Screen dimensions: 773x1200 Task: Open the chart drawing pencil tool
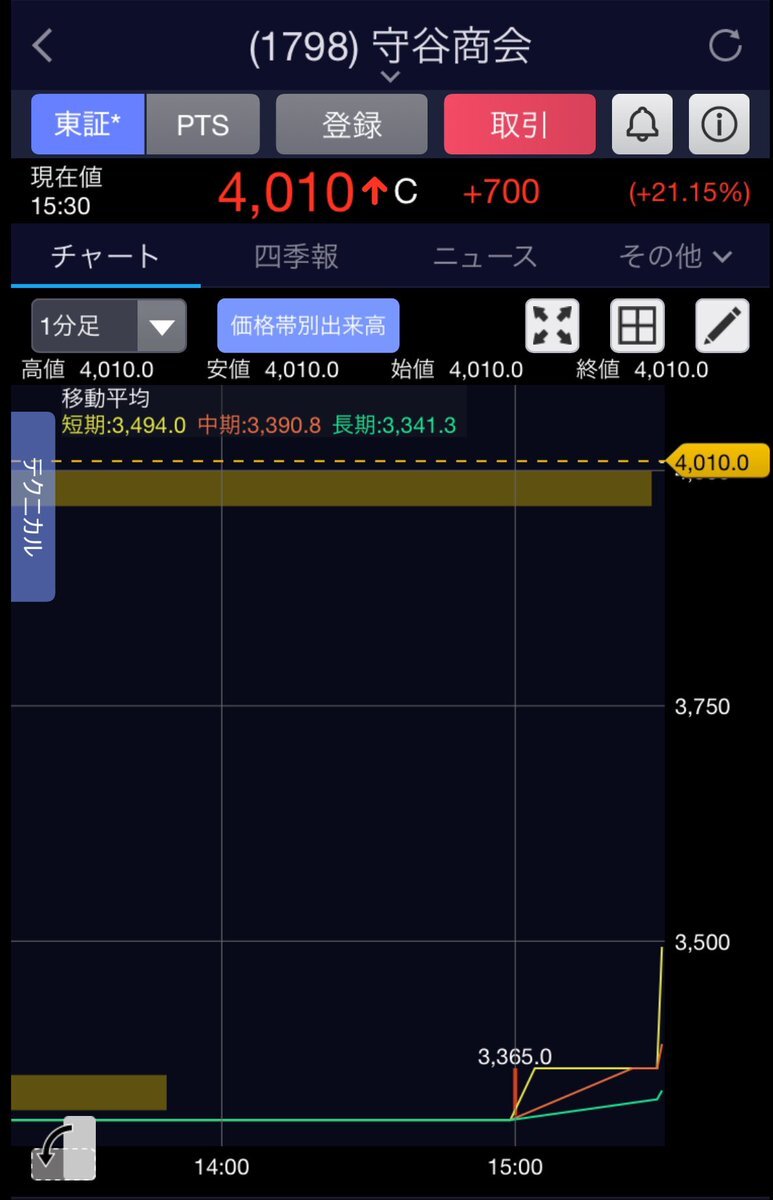[x=722, y=326]
